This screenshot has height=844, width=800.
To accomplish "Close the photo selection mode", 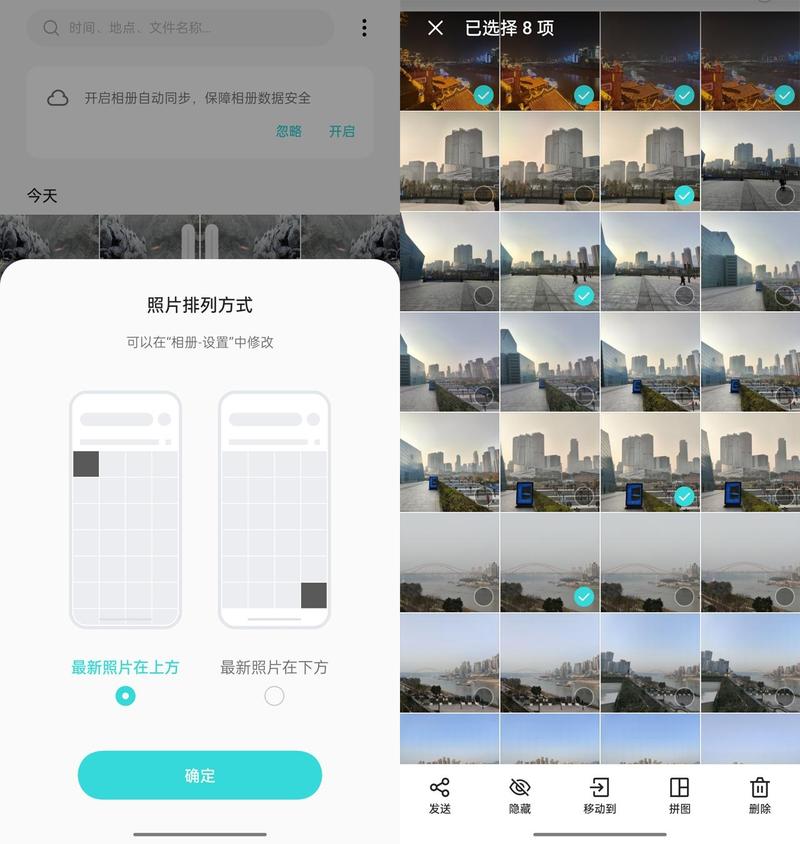I will click(435, 28).
